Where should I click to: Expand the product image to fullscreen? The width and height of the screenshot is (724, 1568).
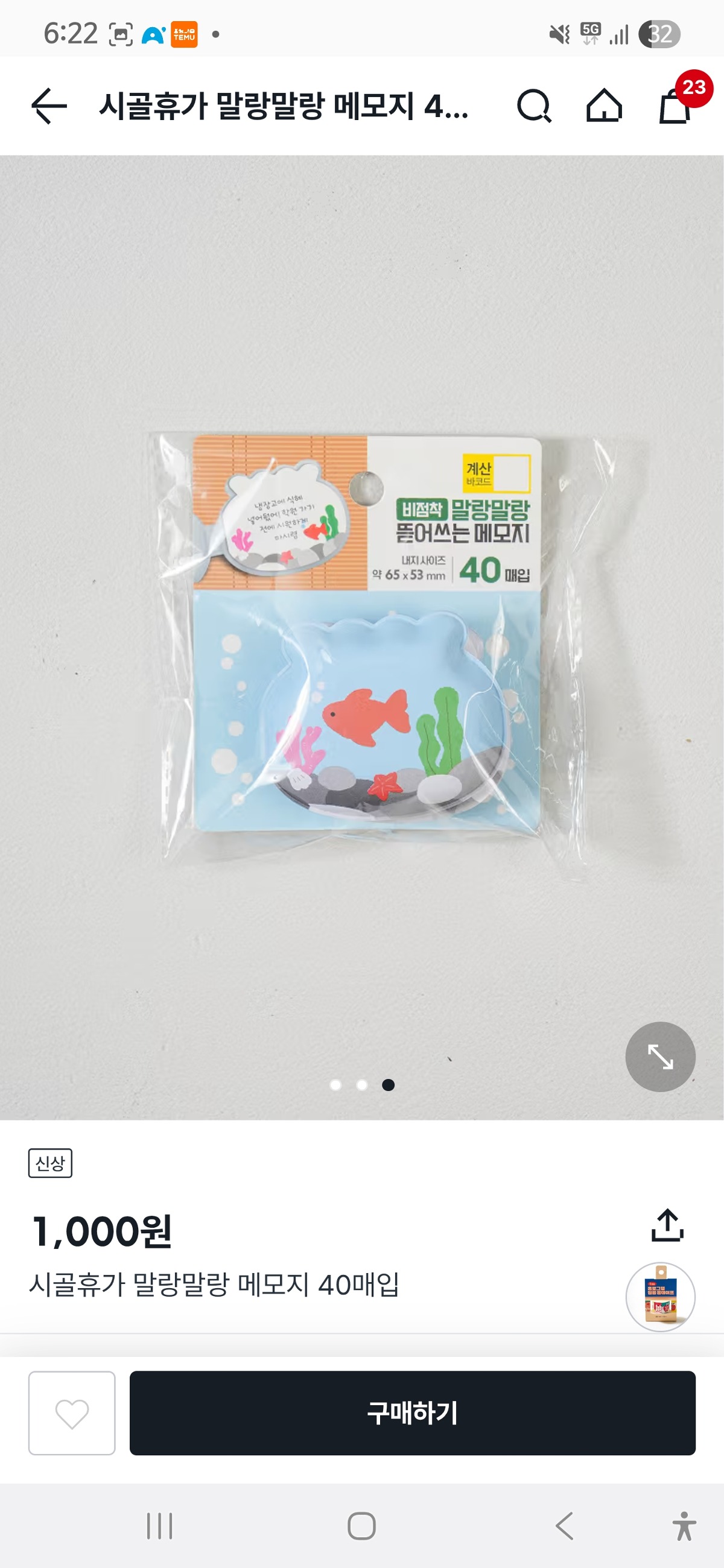660,1056
